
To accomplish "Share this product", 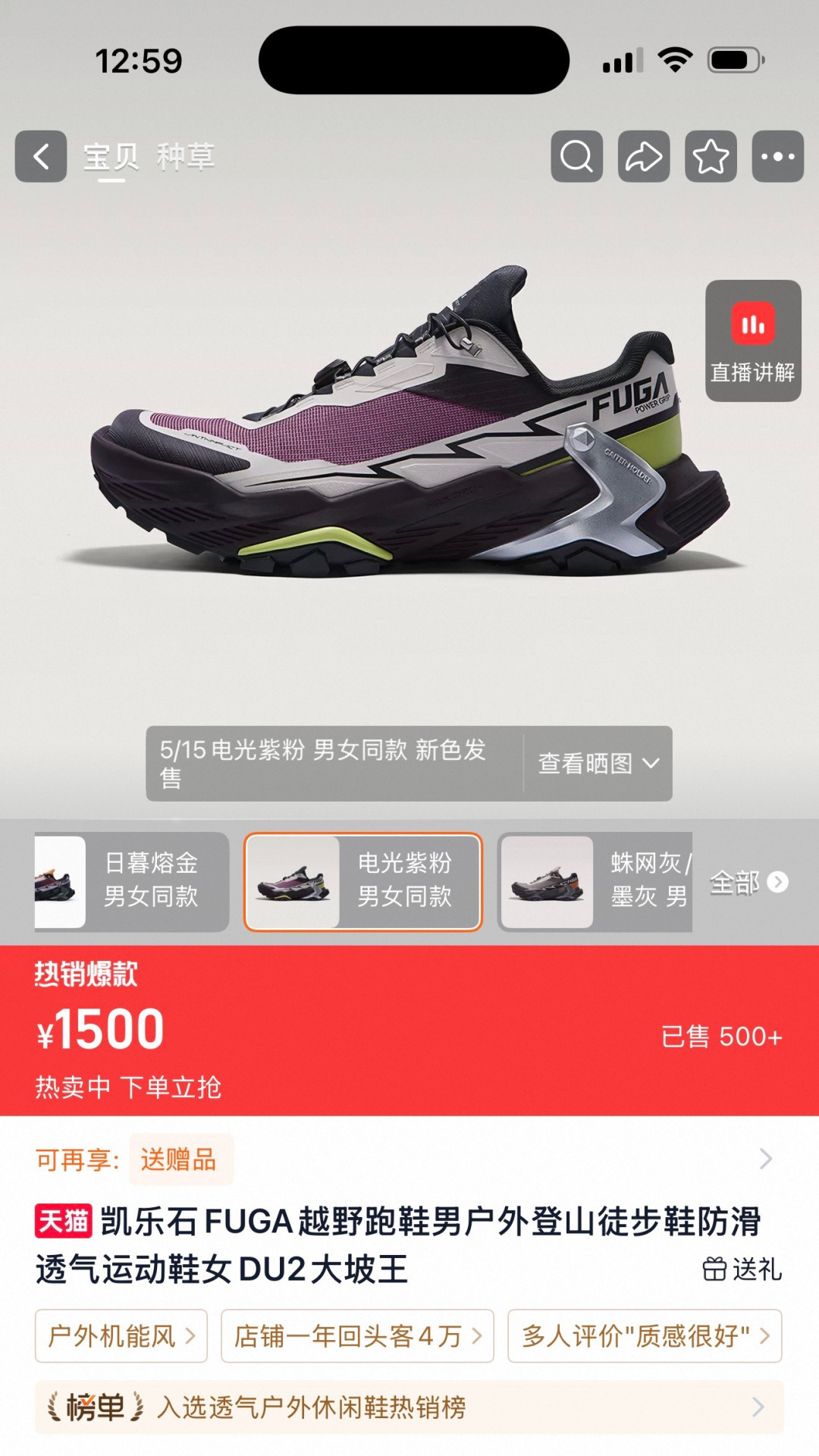I will [644, 156].
